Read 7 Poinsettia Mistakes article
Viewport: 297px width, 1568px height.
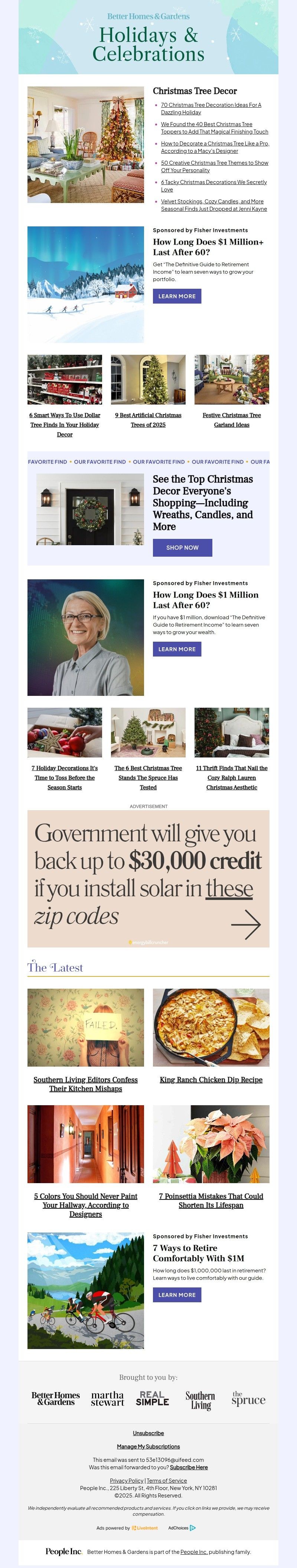[210, 1200]
